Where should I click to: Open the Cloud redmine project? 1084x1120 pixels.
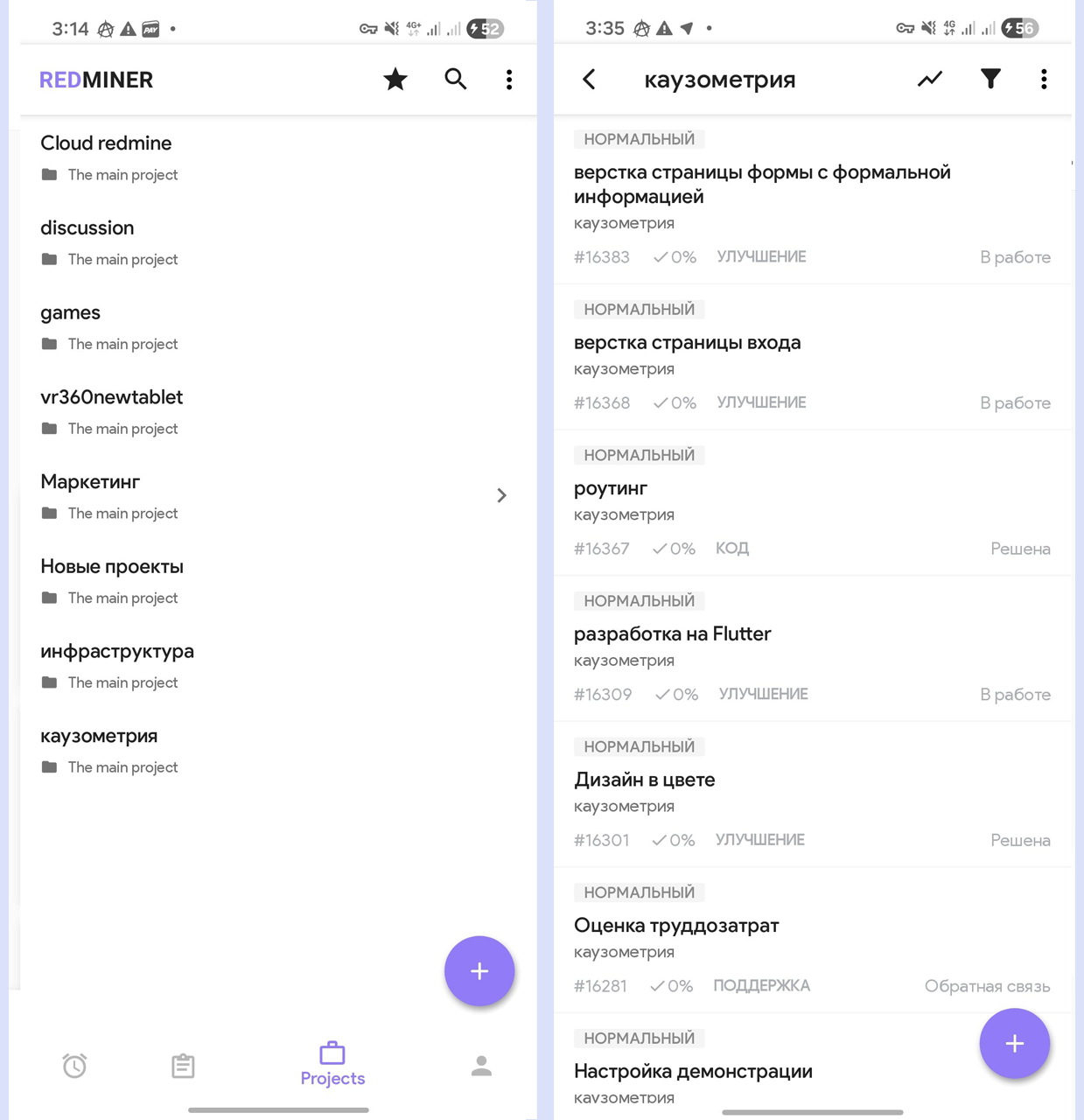tap(106, 143)
